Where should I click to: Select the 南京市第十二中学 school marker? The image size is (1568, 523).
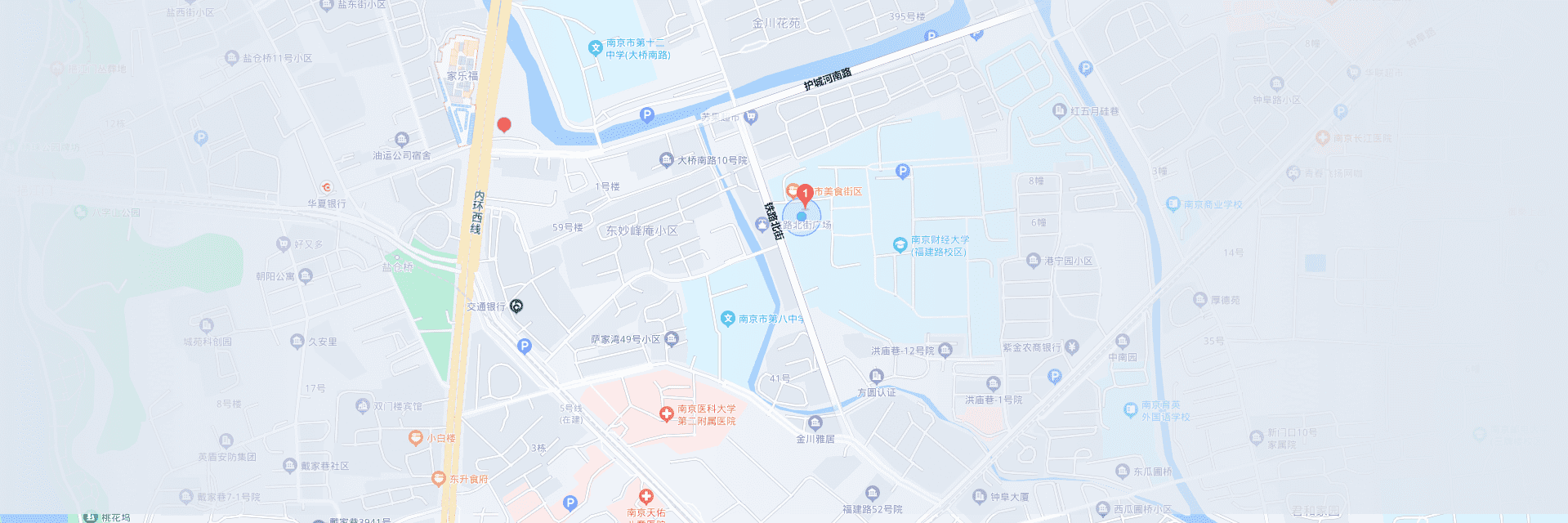[x=596, y=48]
